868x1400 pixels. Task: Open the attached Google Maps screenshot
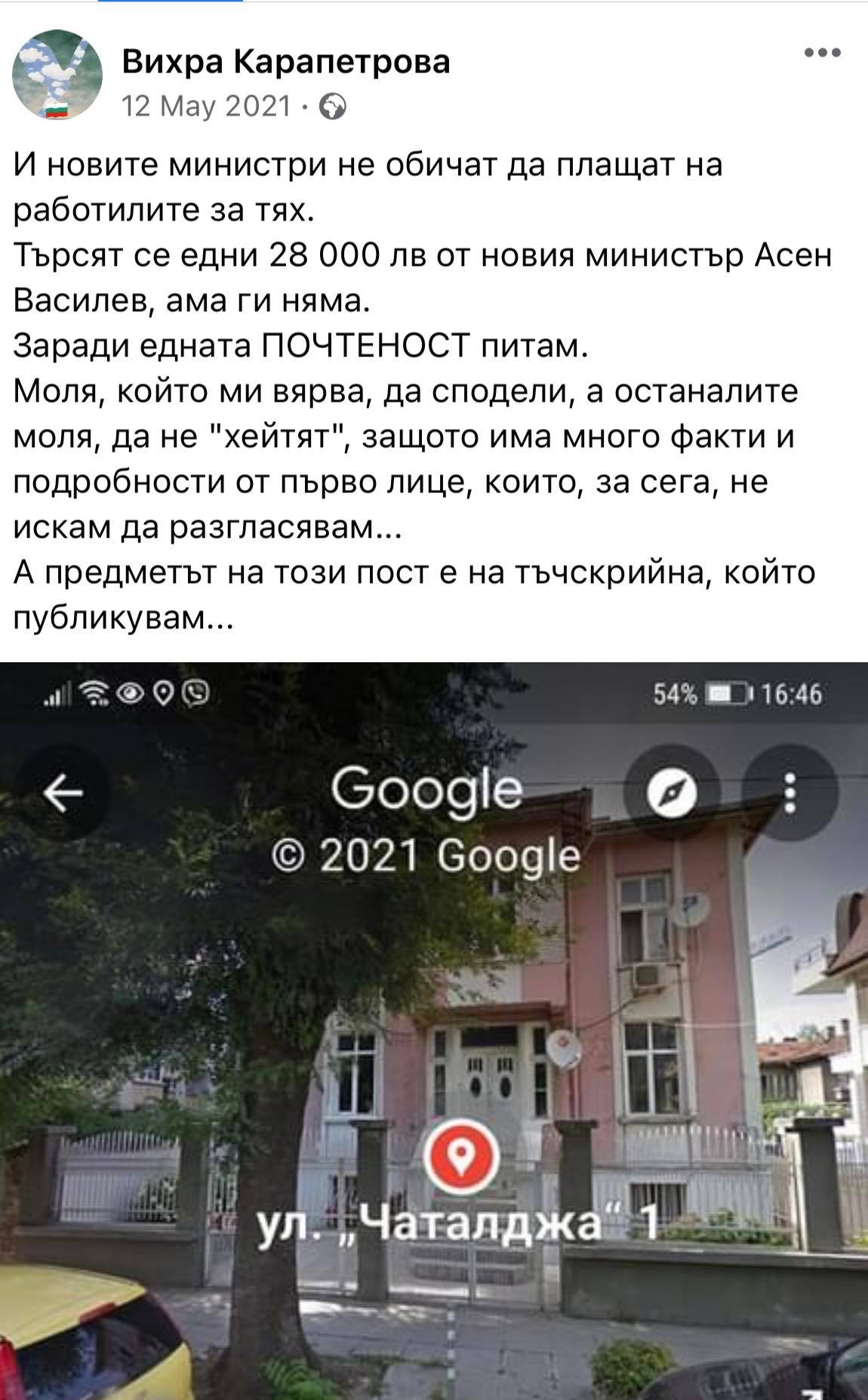[434, 1031]
